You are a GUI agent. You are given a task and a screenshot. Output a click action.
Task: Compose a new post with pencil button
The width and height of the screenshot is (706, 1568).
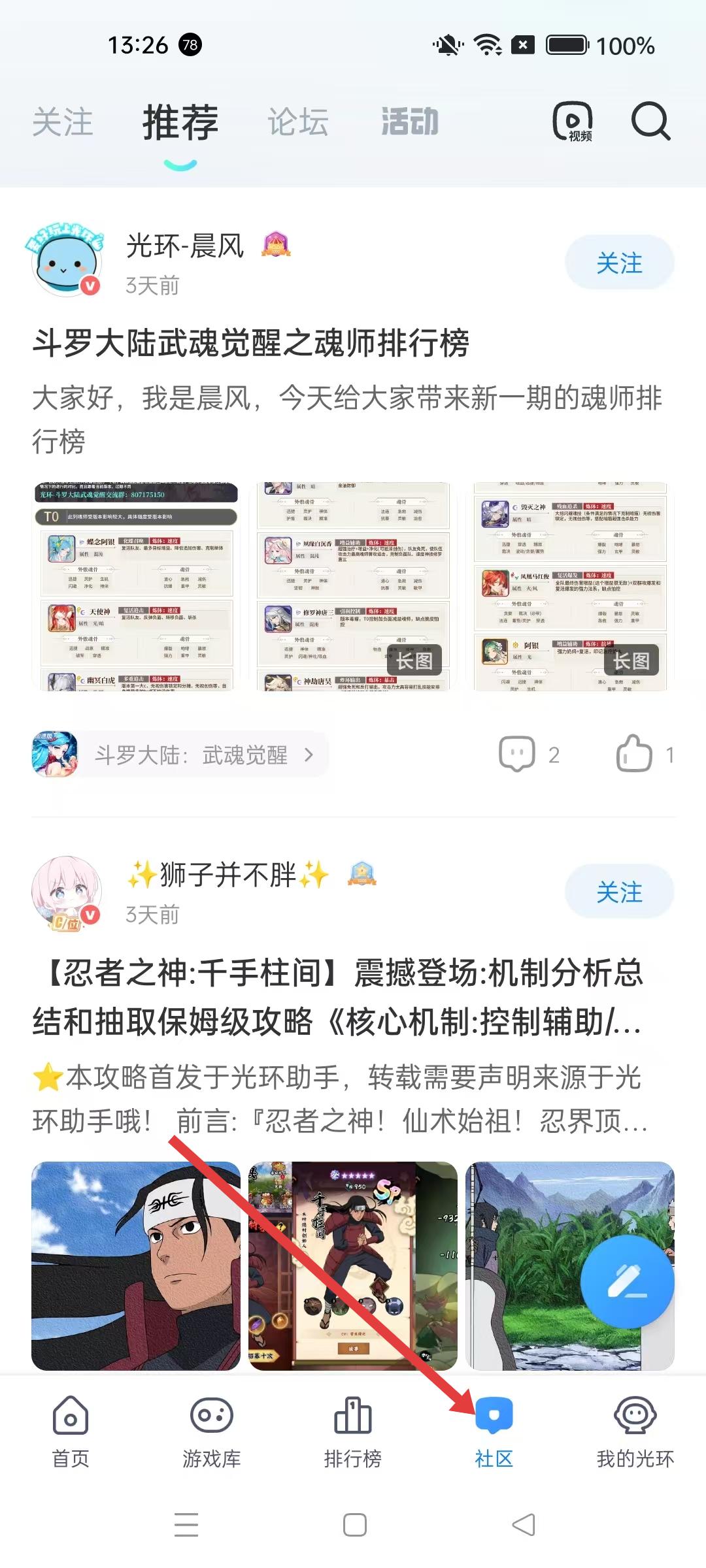tap(626, 1282)
